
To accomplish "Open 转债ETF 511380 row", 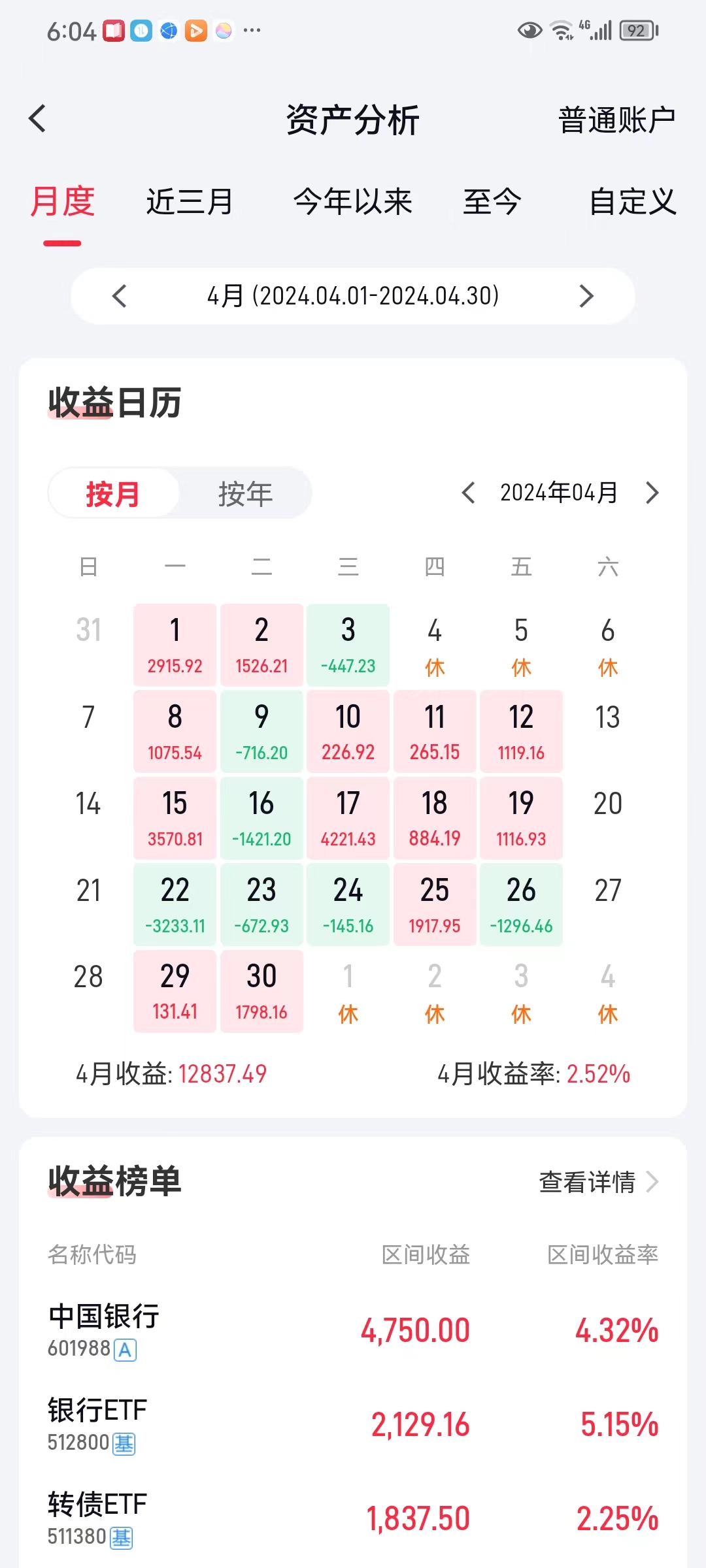I will (353, 1519).
